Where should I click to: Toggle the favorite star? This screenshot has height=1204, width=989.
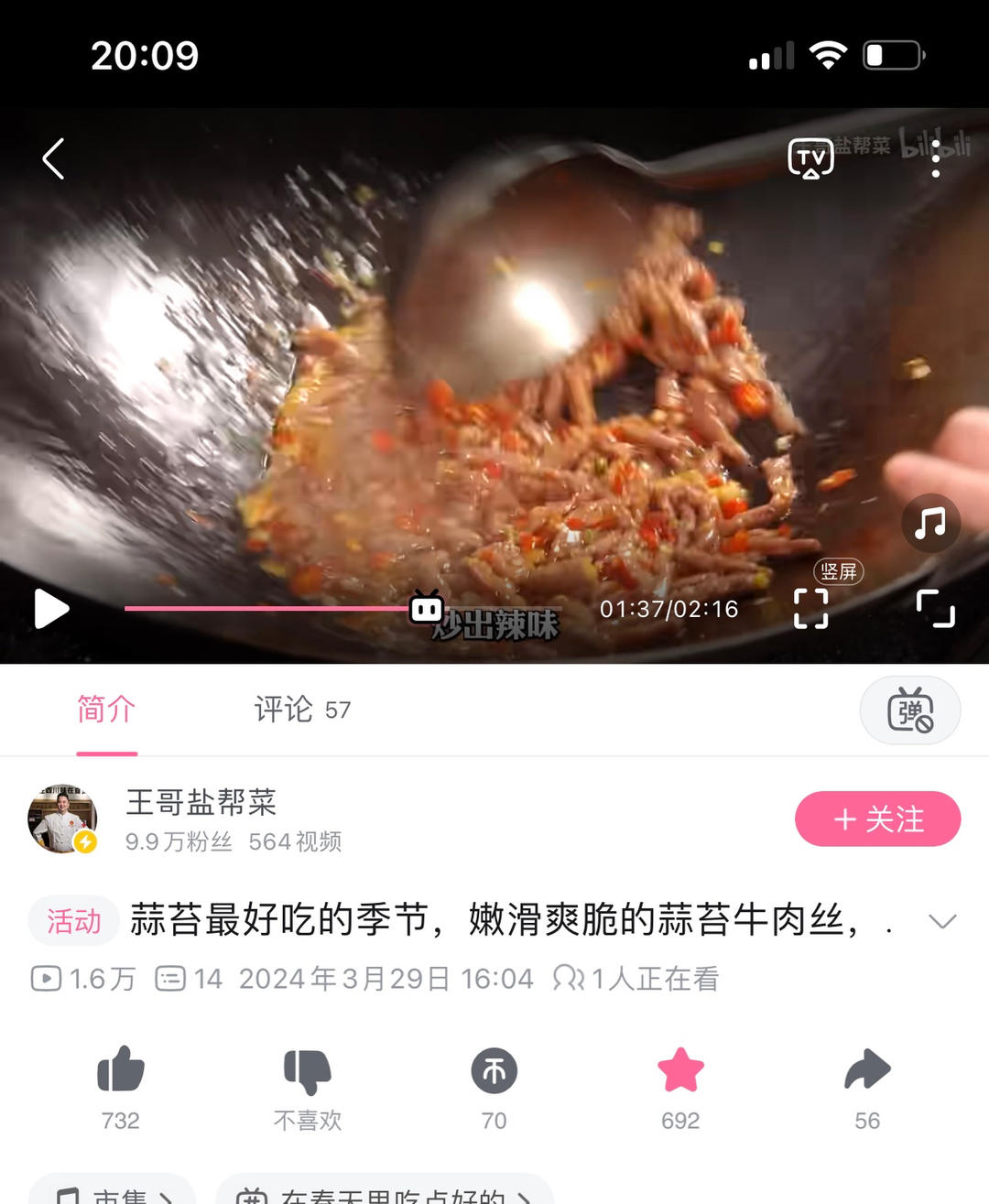[680, 1070]
